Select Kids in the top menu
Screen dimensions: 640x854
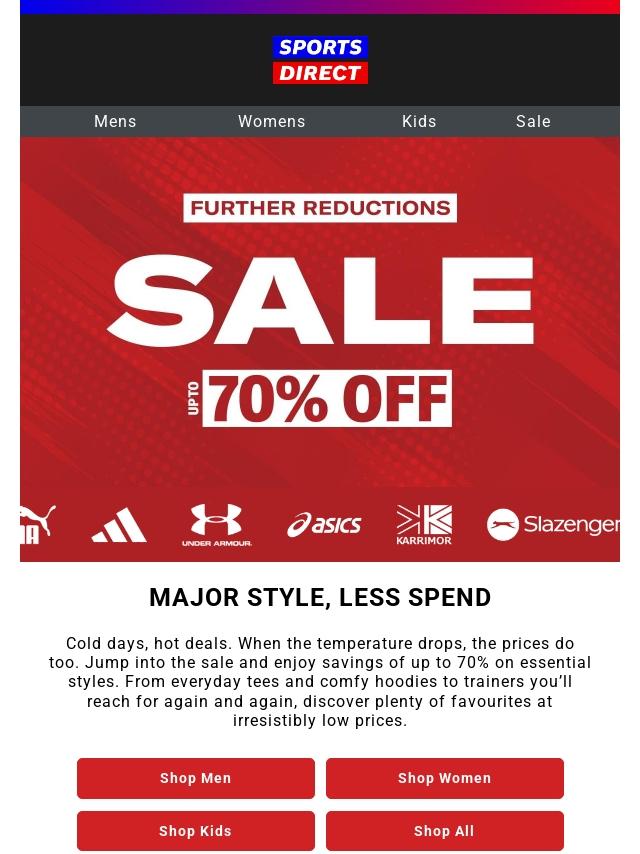[x=419, y=121]
